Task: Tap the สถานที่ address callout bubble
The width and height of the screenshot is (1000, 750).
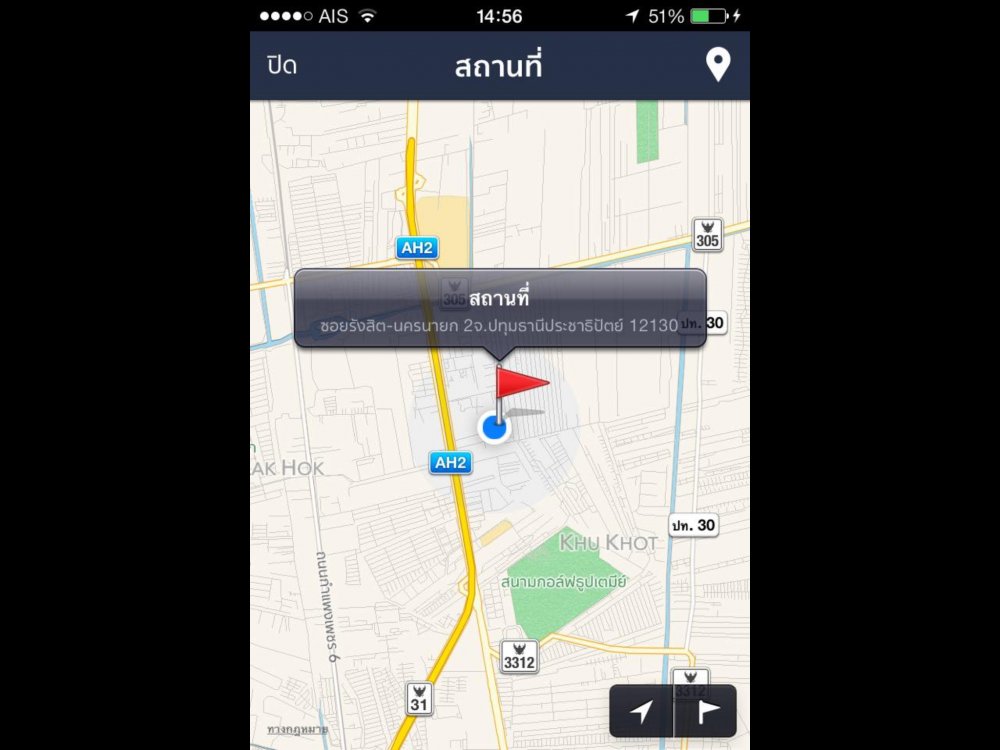Action: (x=500, y=309)
